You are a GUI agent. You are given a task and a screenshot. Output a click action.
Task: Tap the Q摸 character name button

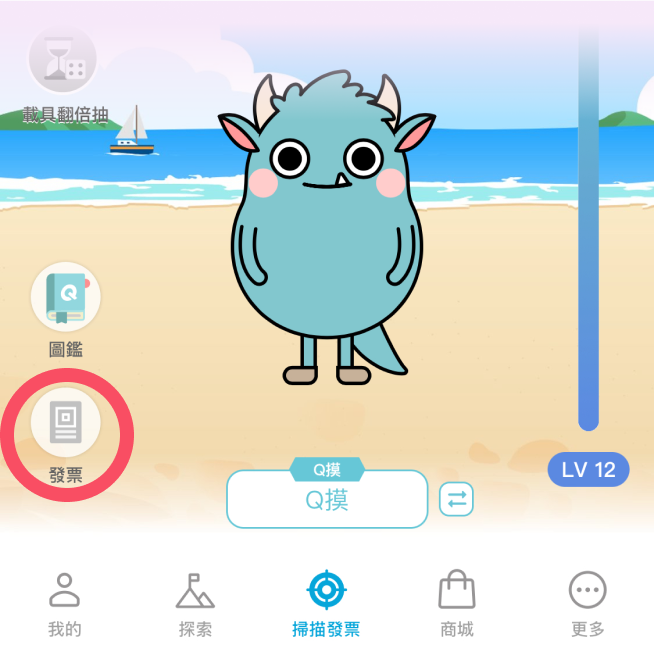(327, 500)
